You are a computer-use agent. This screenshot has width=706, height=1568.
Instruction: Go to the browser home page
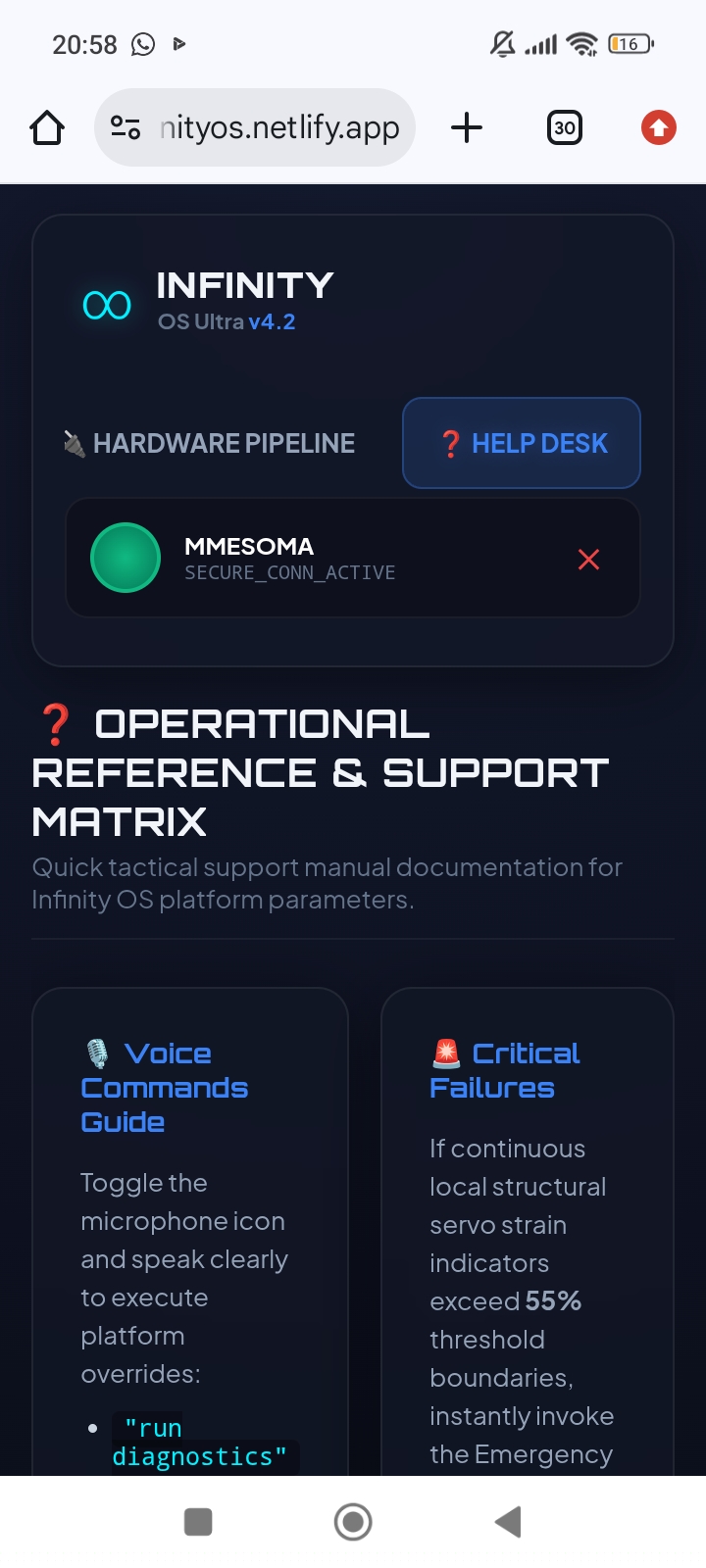[47, 127]
